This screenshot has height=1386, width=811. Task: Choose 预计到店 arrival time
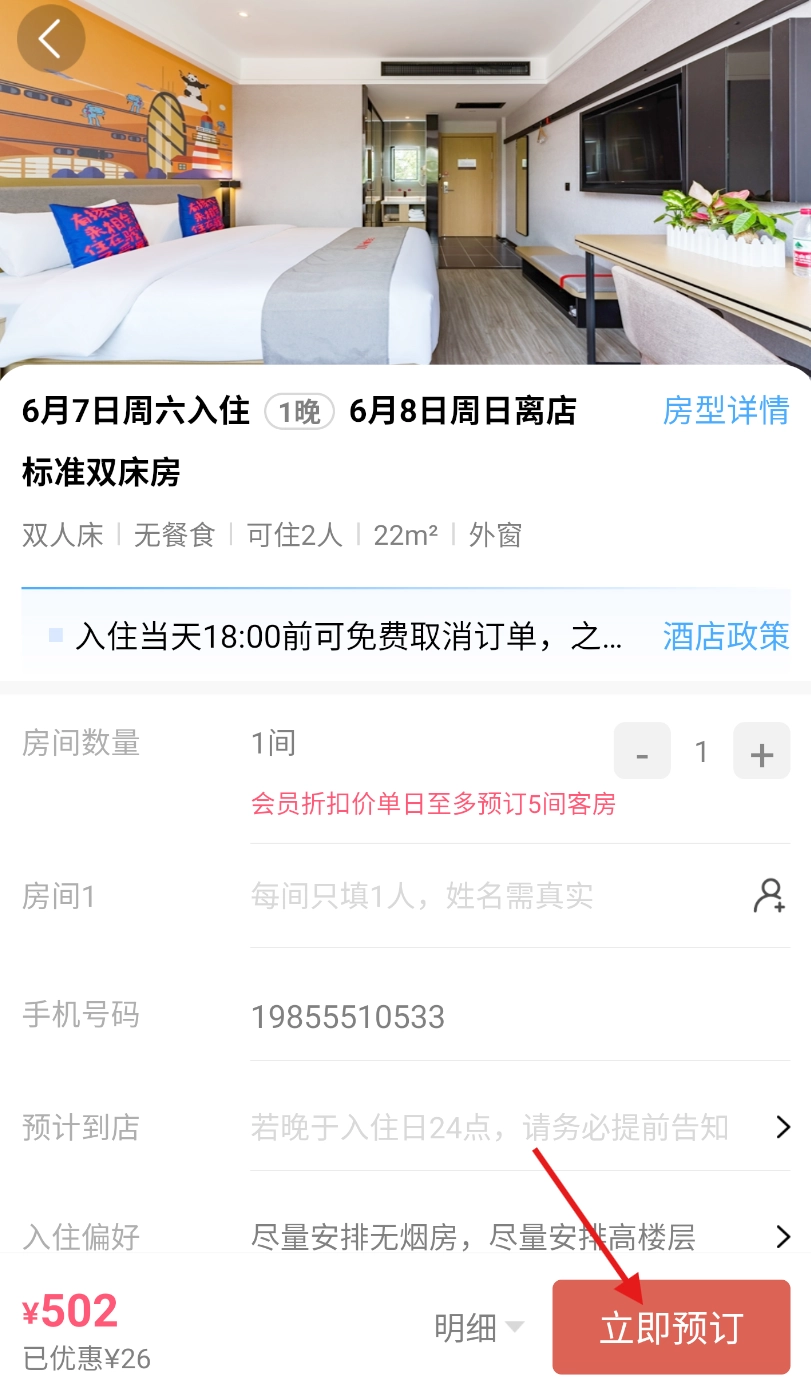[x=500, y=1128]
